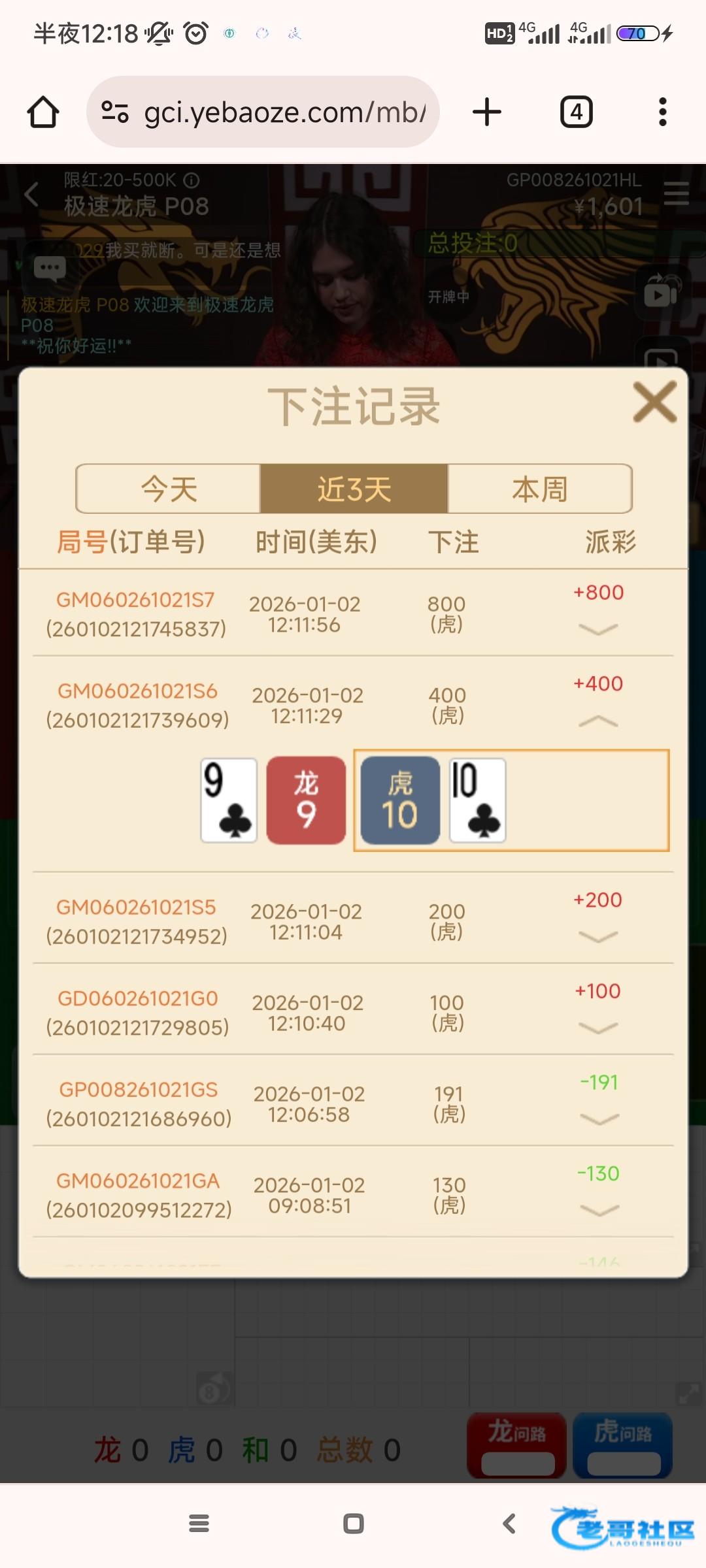706x1568 pixels.
Task: Expand details for bet GM060261021S7
Action: pos(597,629)
